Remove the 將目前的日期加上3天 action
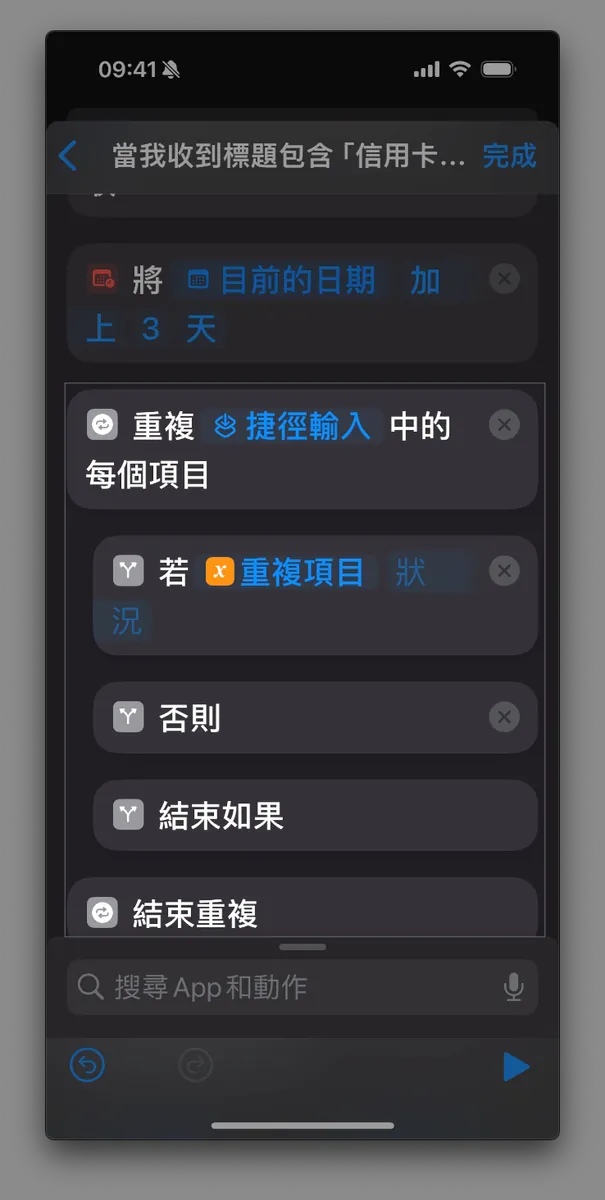 click(504, 279)
